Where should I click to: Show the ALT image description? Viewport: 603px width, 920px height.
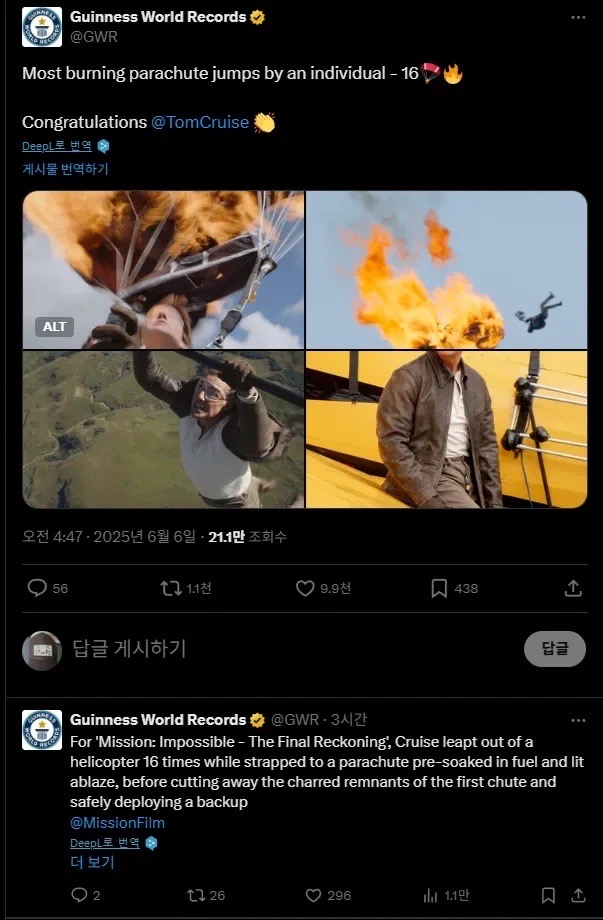[55, 326]
